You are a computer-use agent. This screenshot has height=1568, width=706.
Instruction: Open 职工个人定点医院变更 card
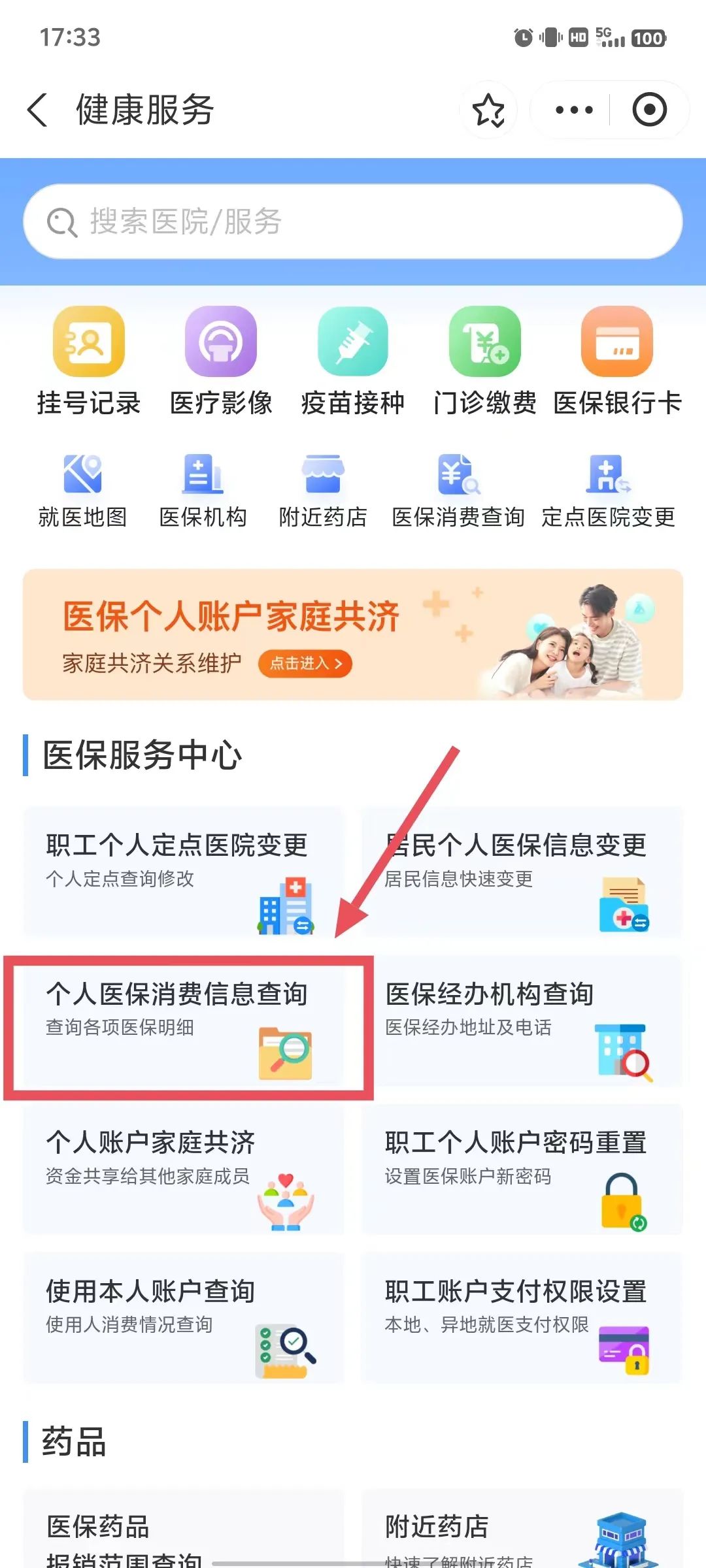[x=183, y=872]
